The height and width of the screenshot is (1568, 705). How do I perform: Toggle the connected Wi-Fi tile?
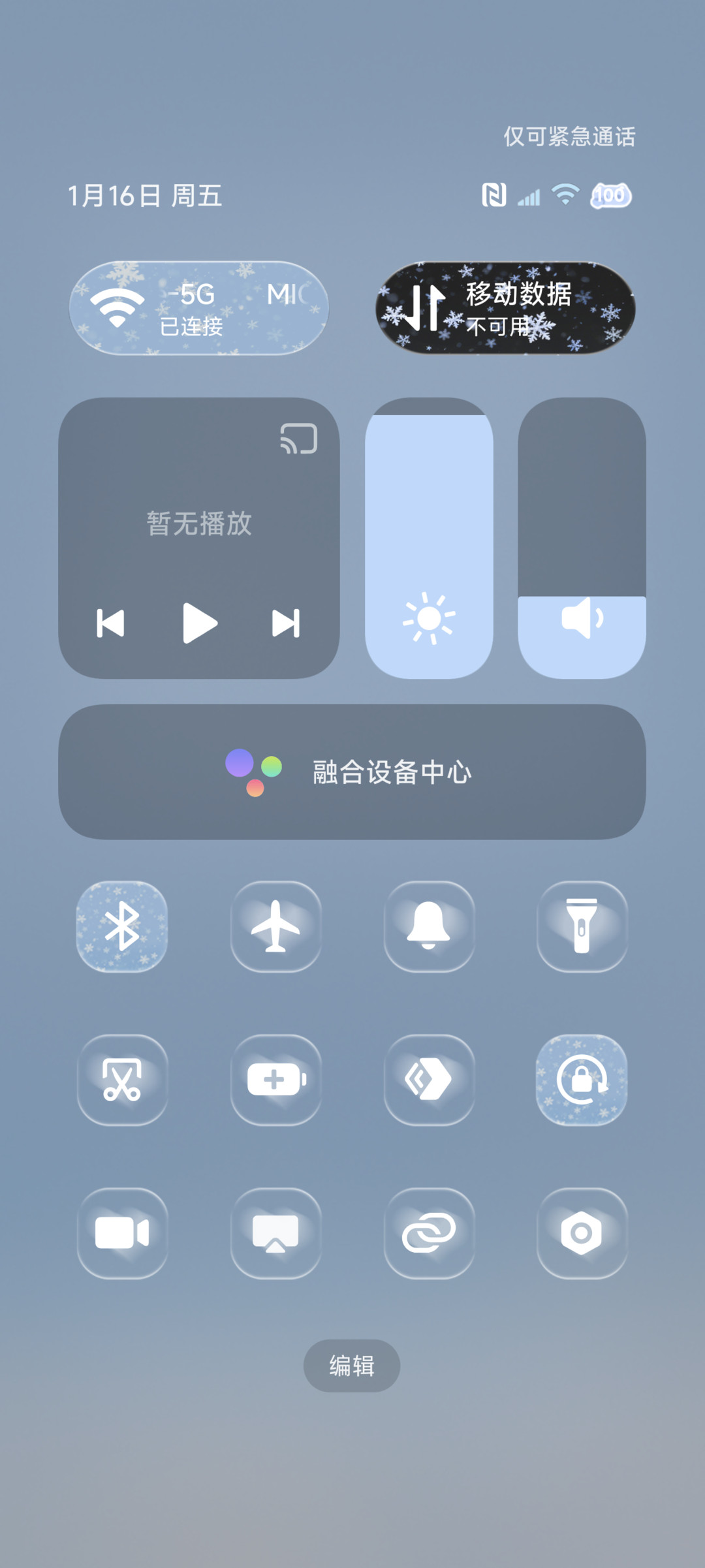point(199,308)
